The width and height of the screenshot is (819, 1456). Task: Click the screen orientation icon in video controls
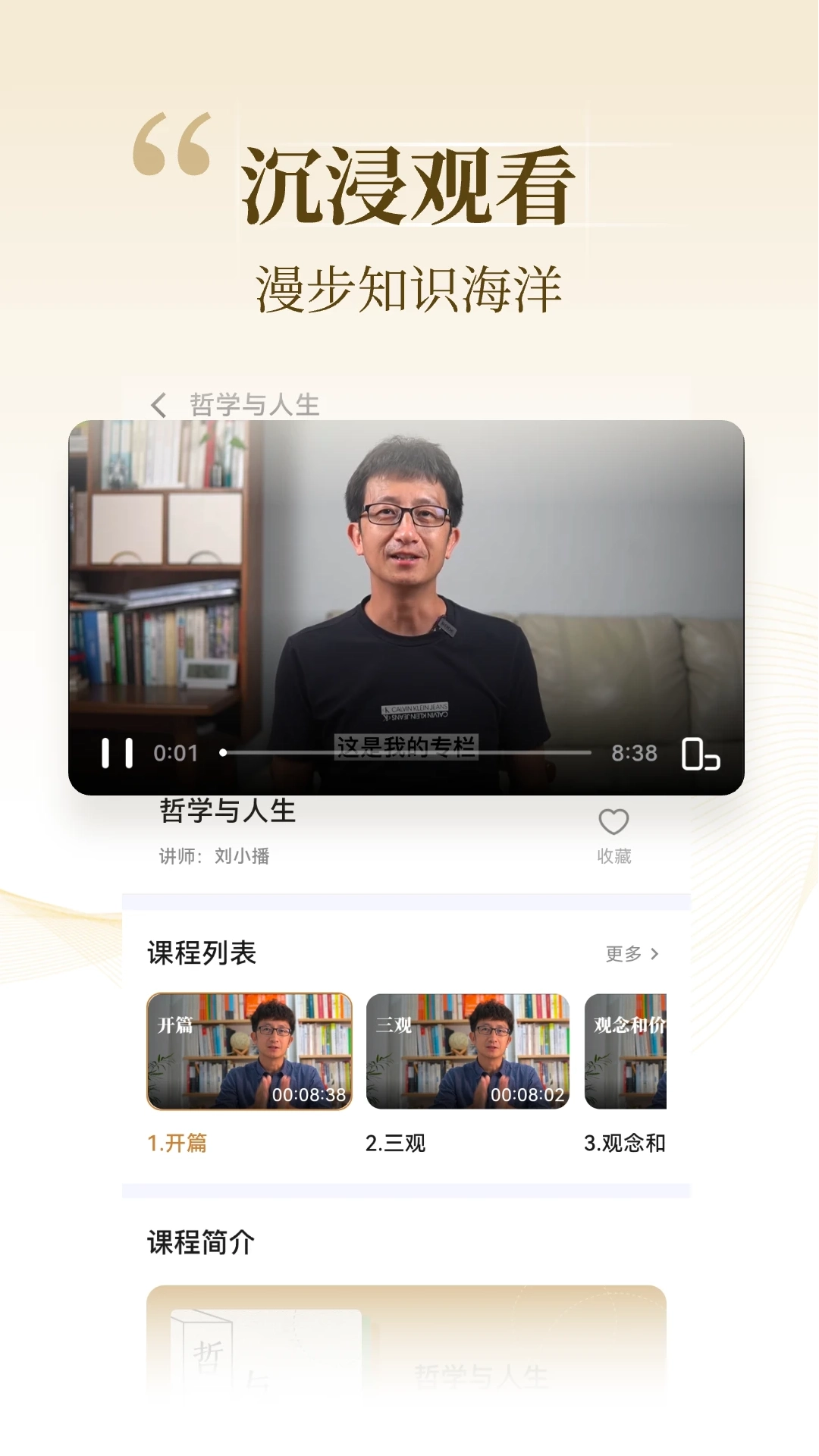pos(701,753)
